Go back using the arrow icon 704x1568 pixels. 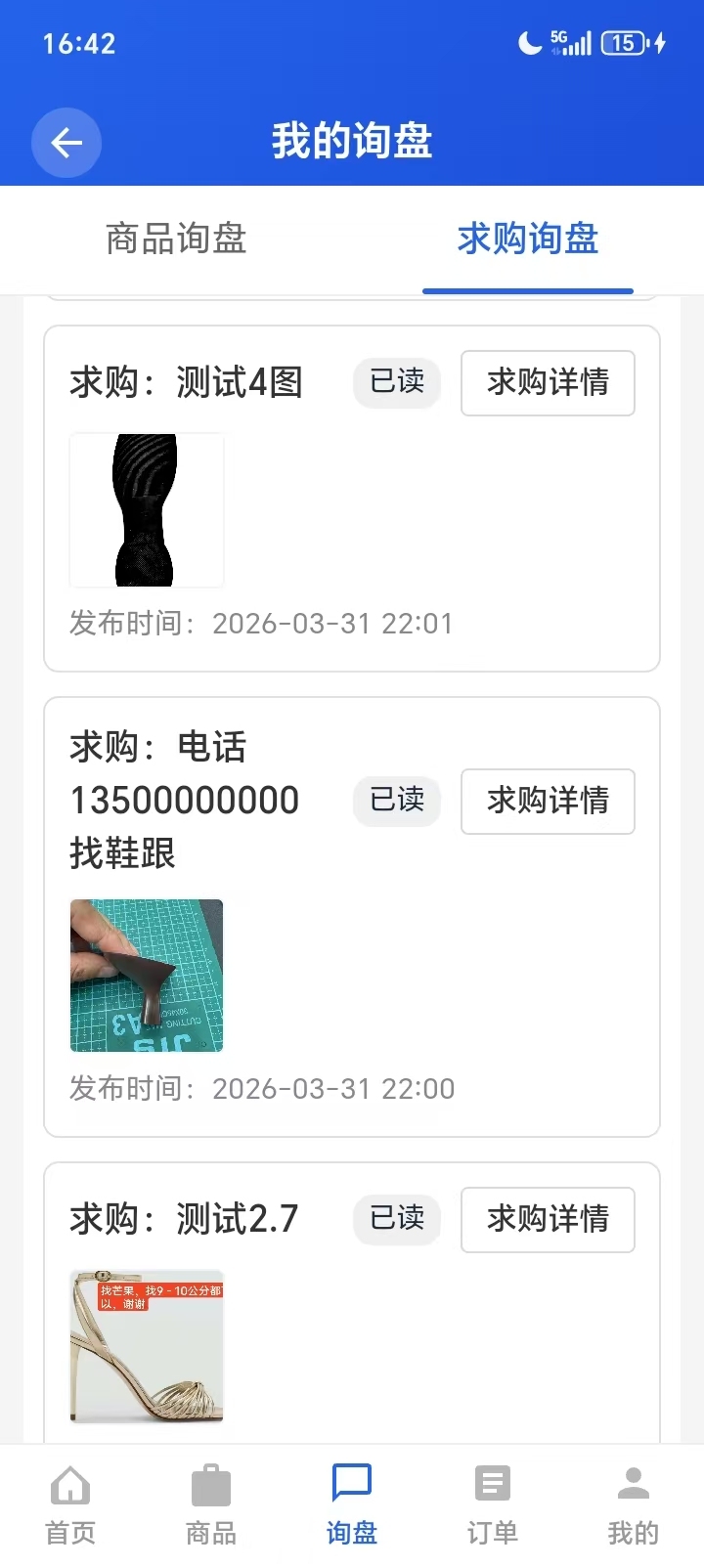(66, 143)
